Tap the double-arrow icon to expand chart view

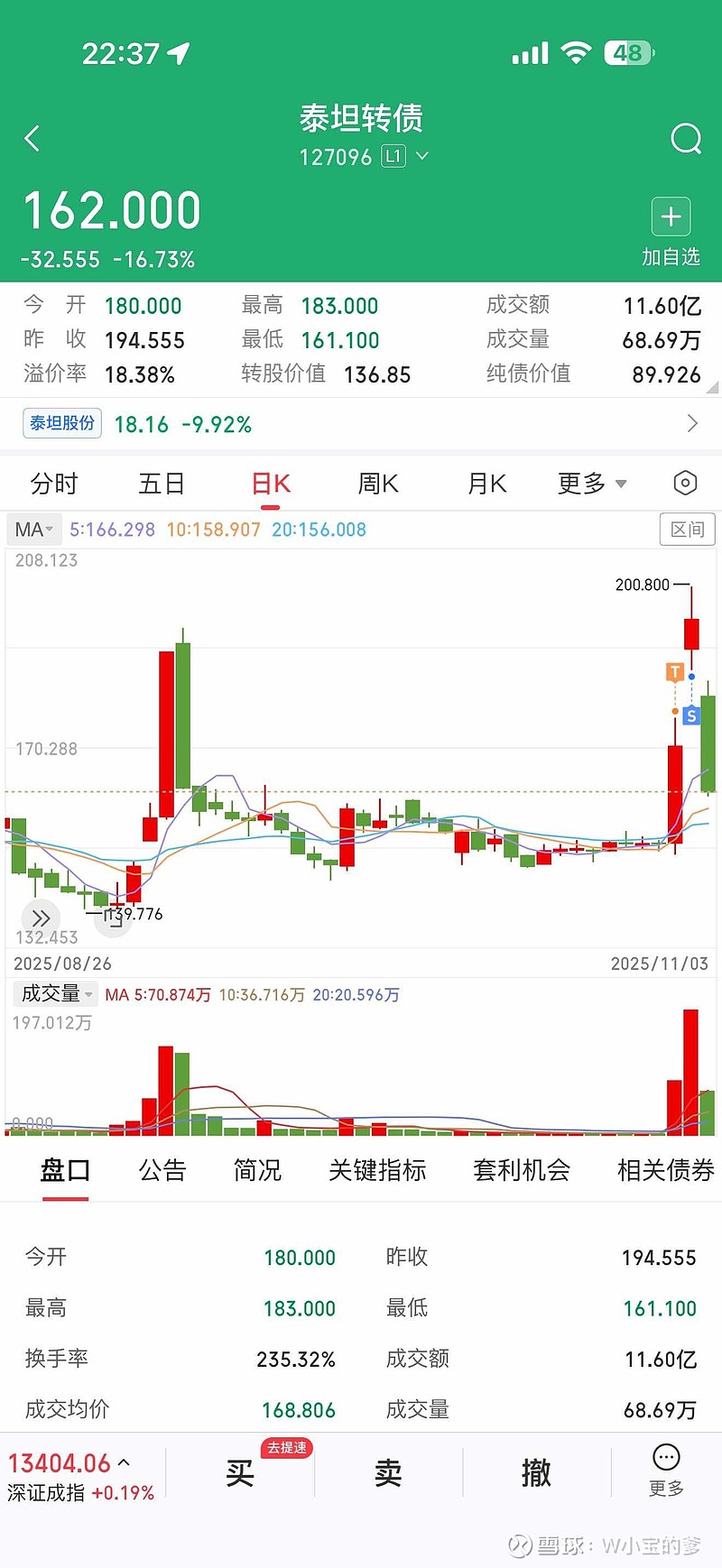coord(41,918)
